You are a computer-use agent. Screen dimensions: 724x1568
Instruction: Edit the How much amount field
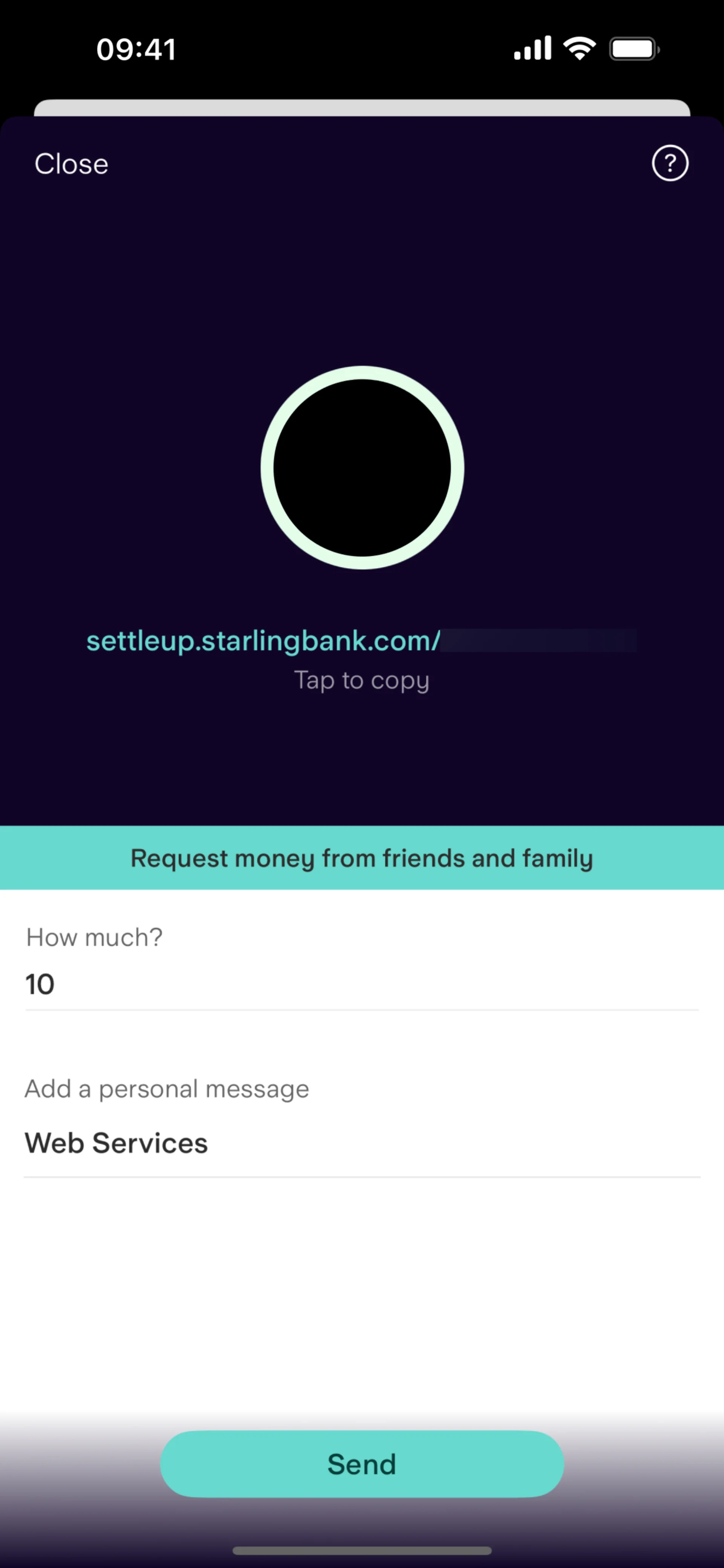[362, 984]
